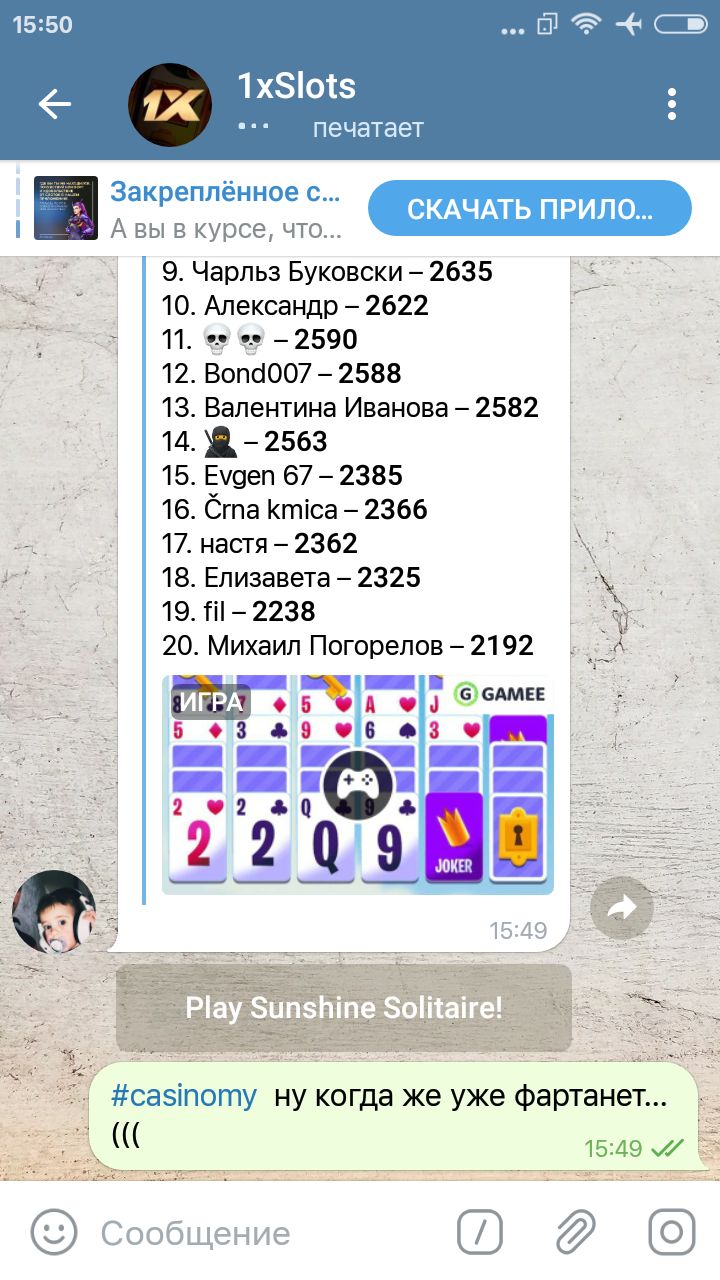Go back using the arrow icon
Viewport: 720px width, 1280px height.
click(54, 104)
